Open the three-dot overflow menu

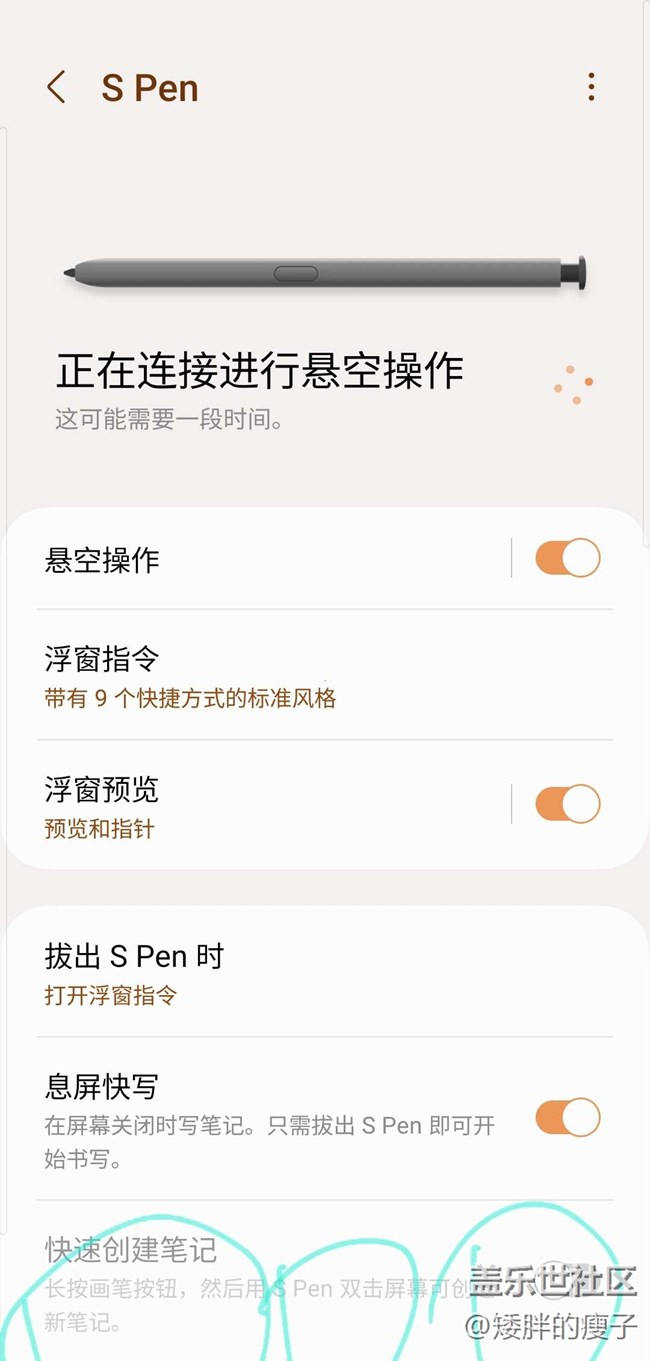(x=591, y=88)
